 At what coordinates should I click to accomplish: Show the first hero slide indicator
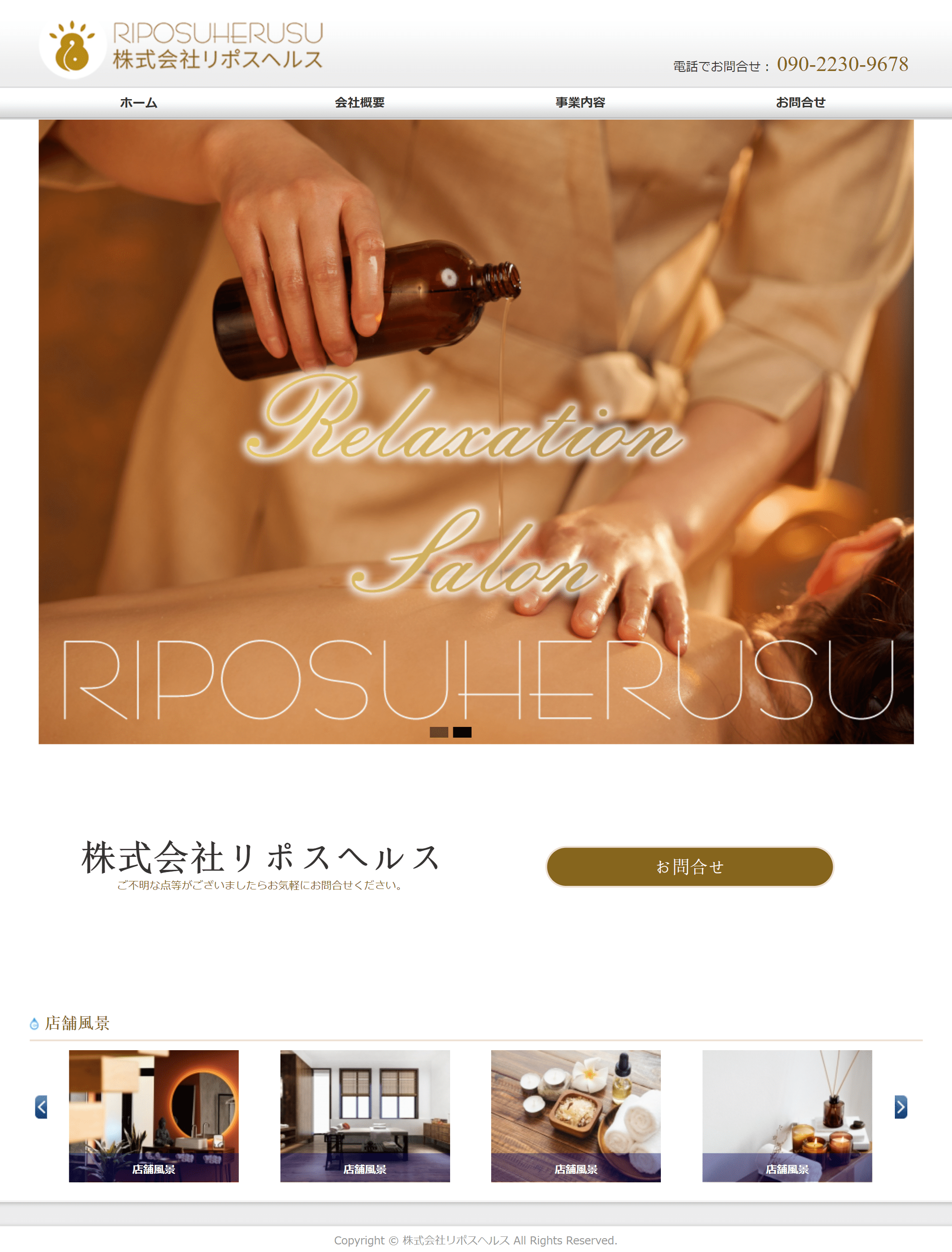[438, 732]
